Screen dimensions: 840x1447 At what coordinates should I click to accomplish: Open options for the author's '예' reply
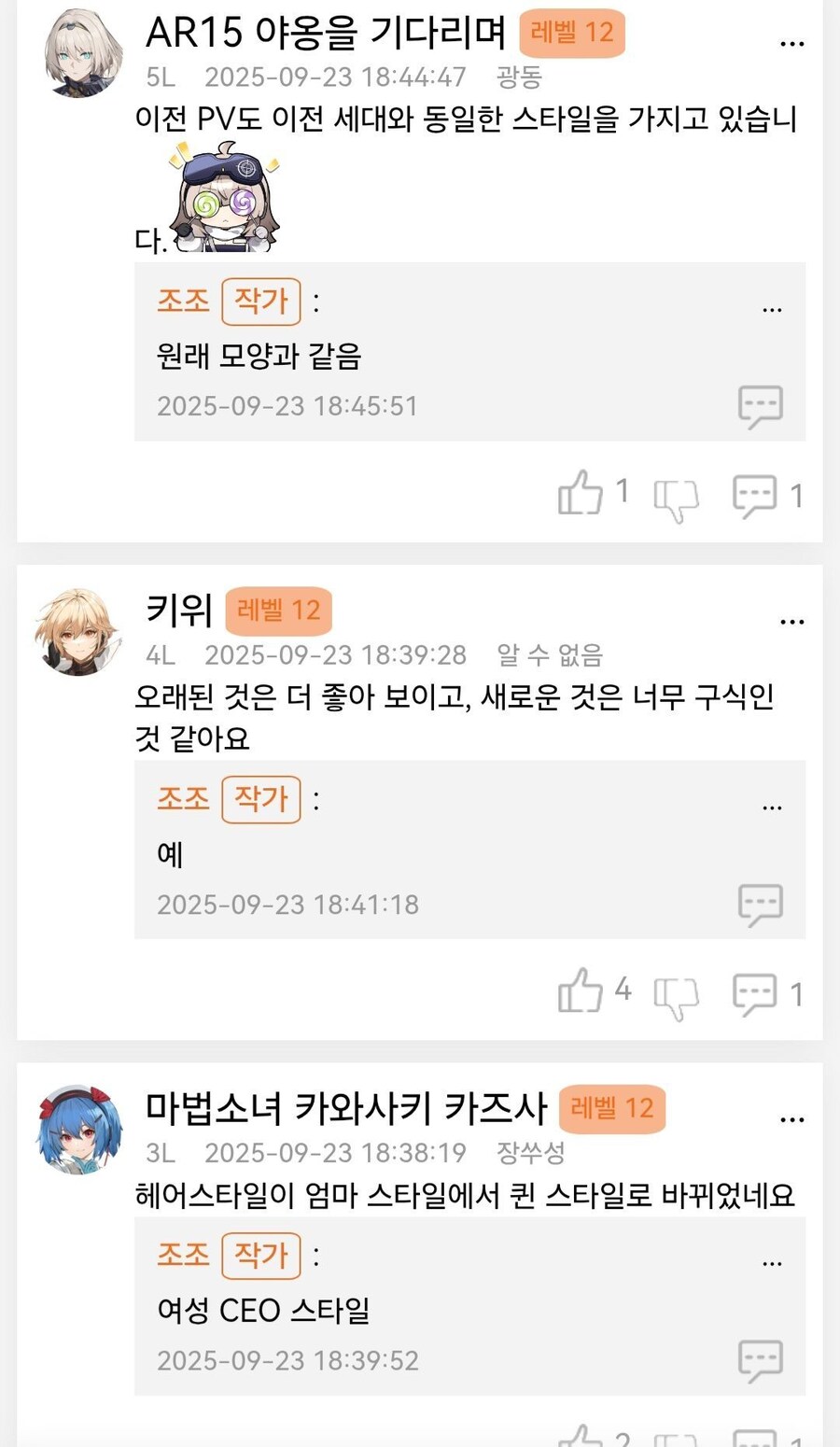click(772, 808)
